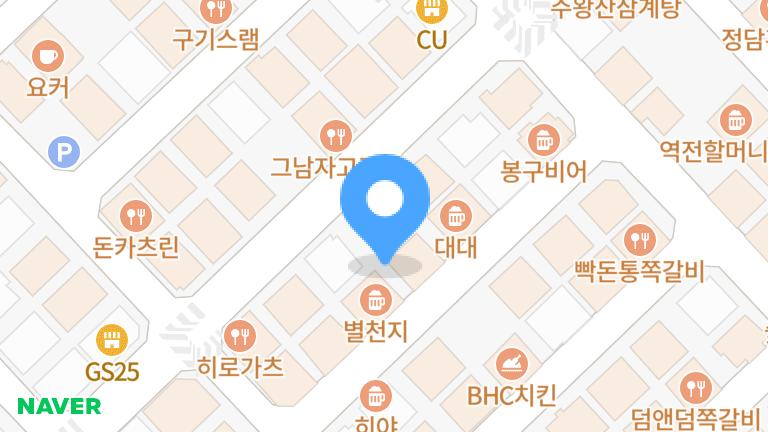Open the 덤앤덤쪽갈비 restaurant marker
Image resolution: width=768 pixels, height=432 pixels.
pos(694,387)
